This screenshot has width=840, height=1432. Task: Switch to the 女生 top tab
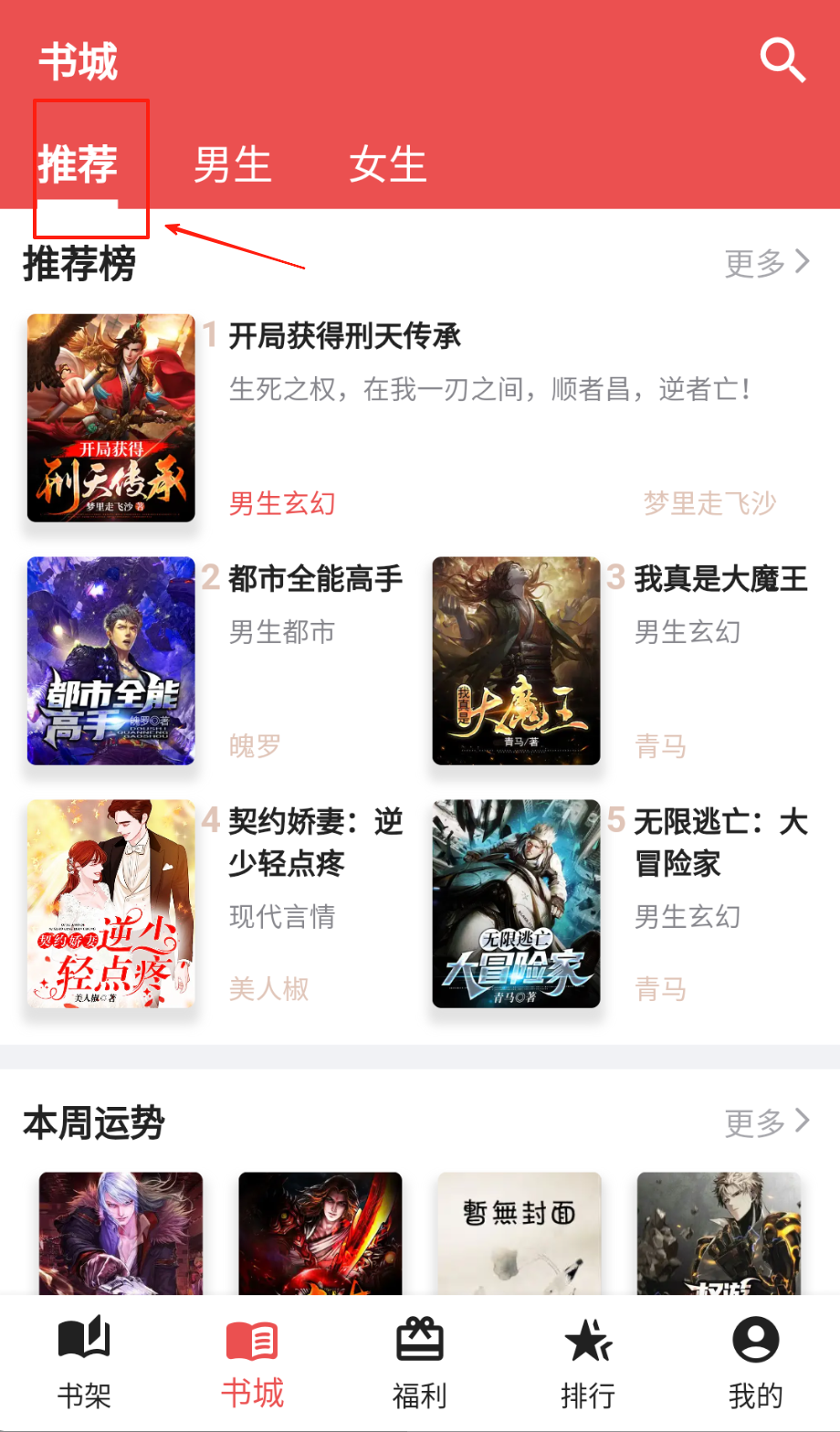[x=387, y=165]
